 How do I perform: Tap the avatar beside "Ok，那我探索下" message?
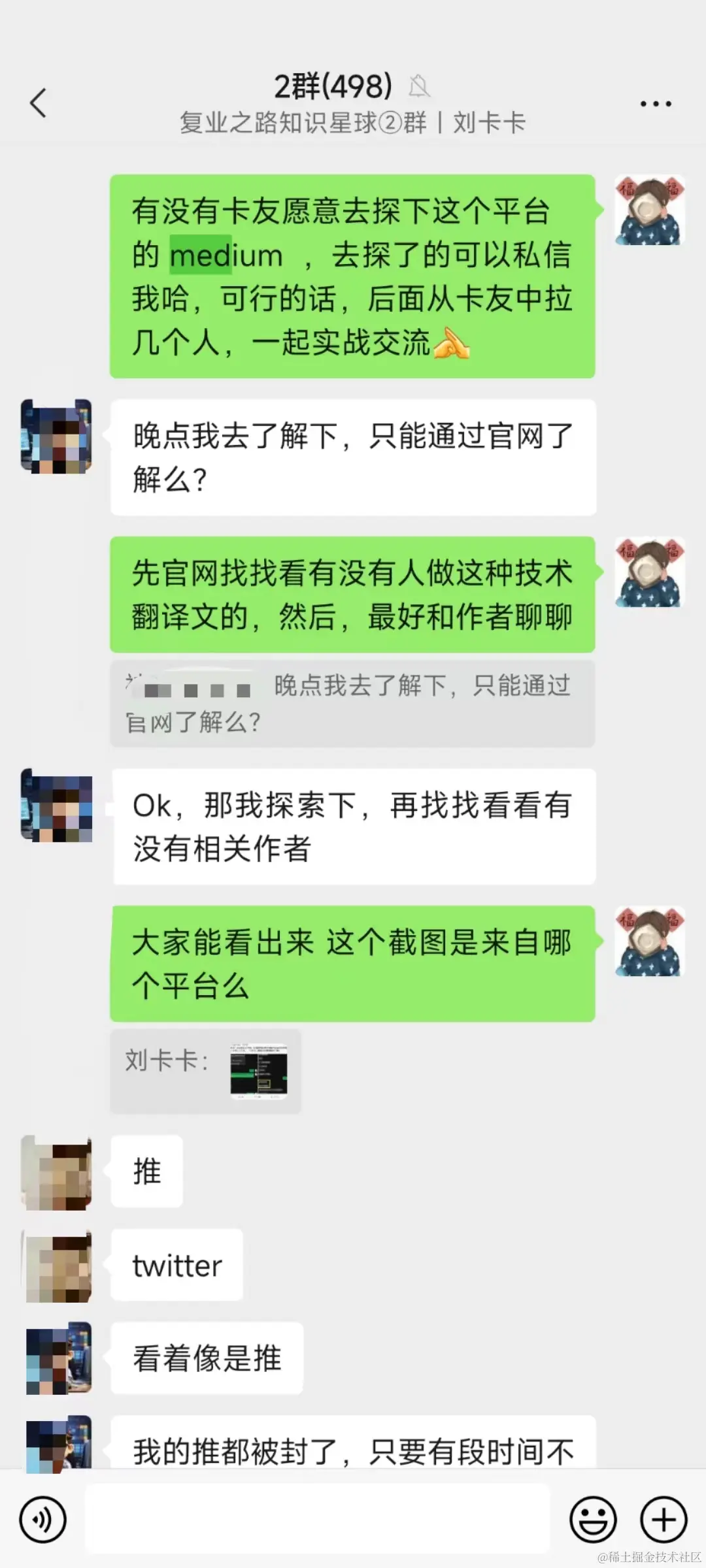[x=58, y=806]
